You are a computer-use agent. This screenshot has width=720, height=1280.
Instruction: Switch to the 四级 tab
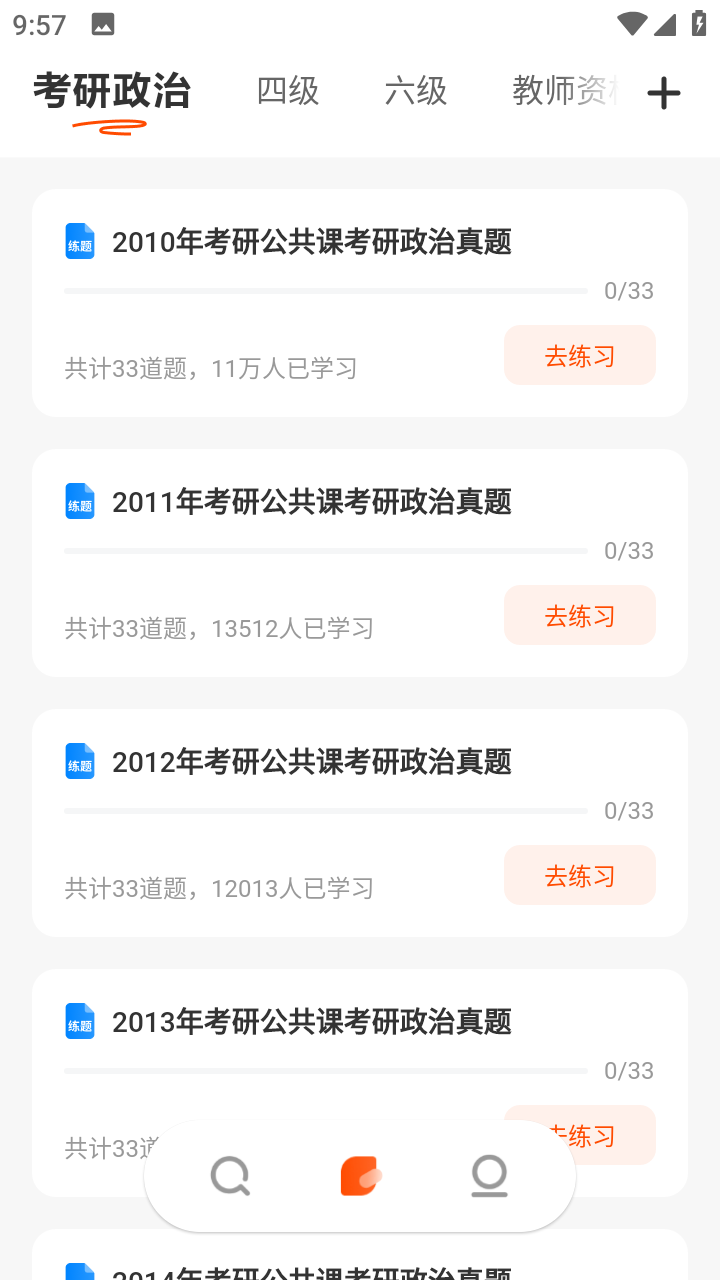coord(288,91)
